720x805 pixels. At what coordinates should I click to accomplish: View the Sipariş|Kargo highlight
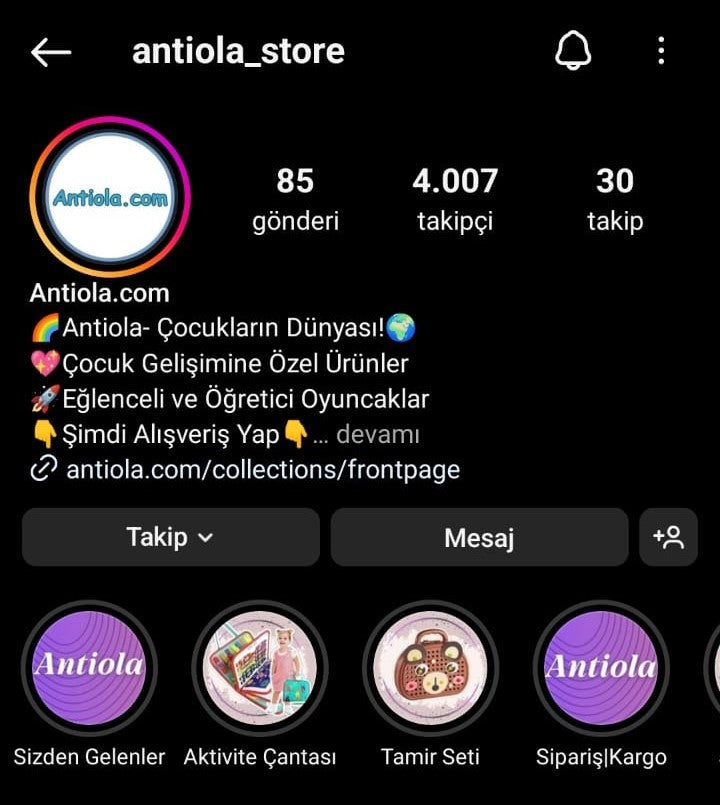pos(600,667)
